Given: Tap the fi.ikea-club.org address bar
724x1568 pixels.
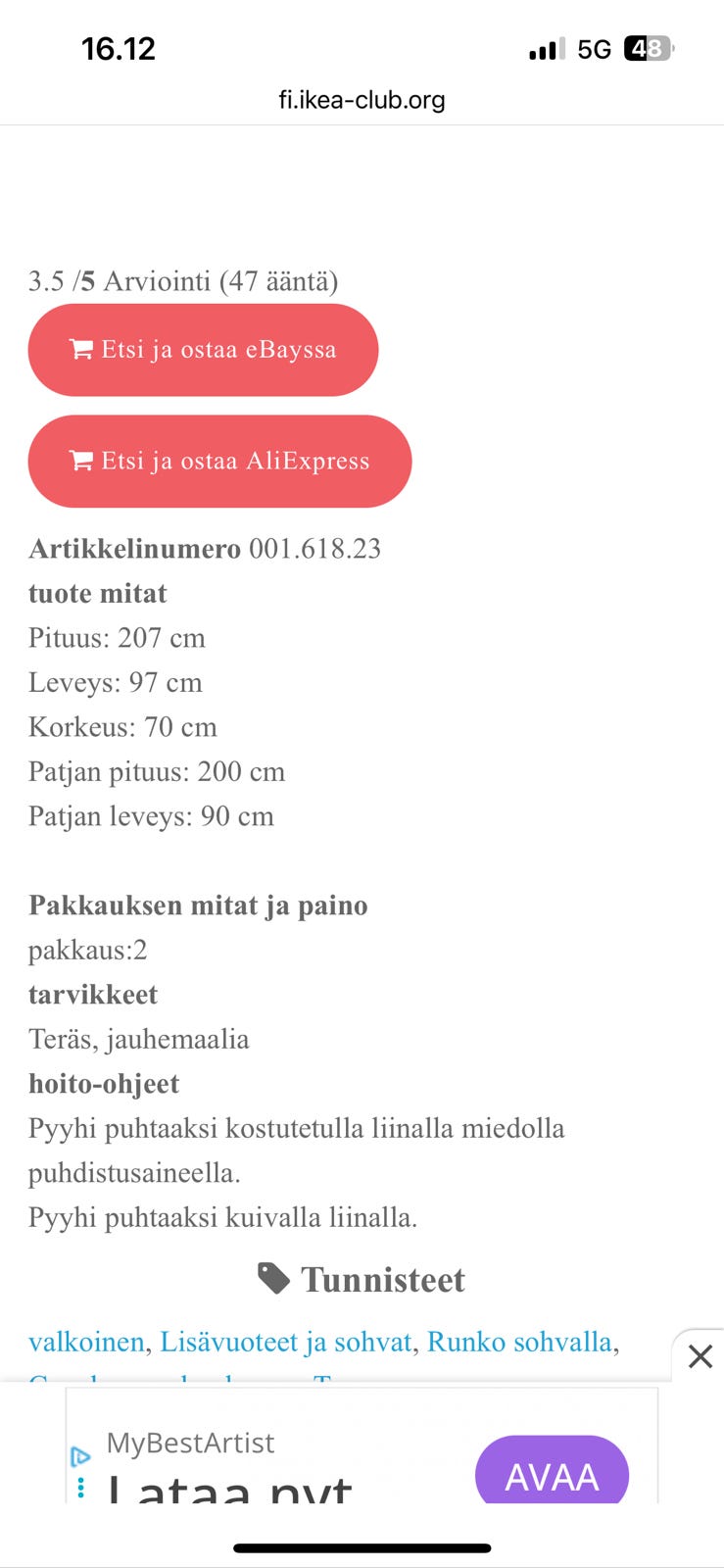Looking at the screenshot, I should click(x=362, y=99).
